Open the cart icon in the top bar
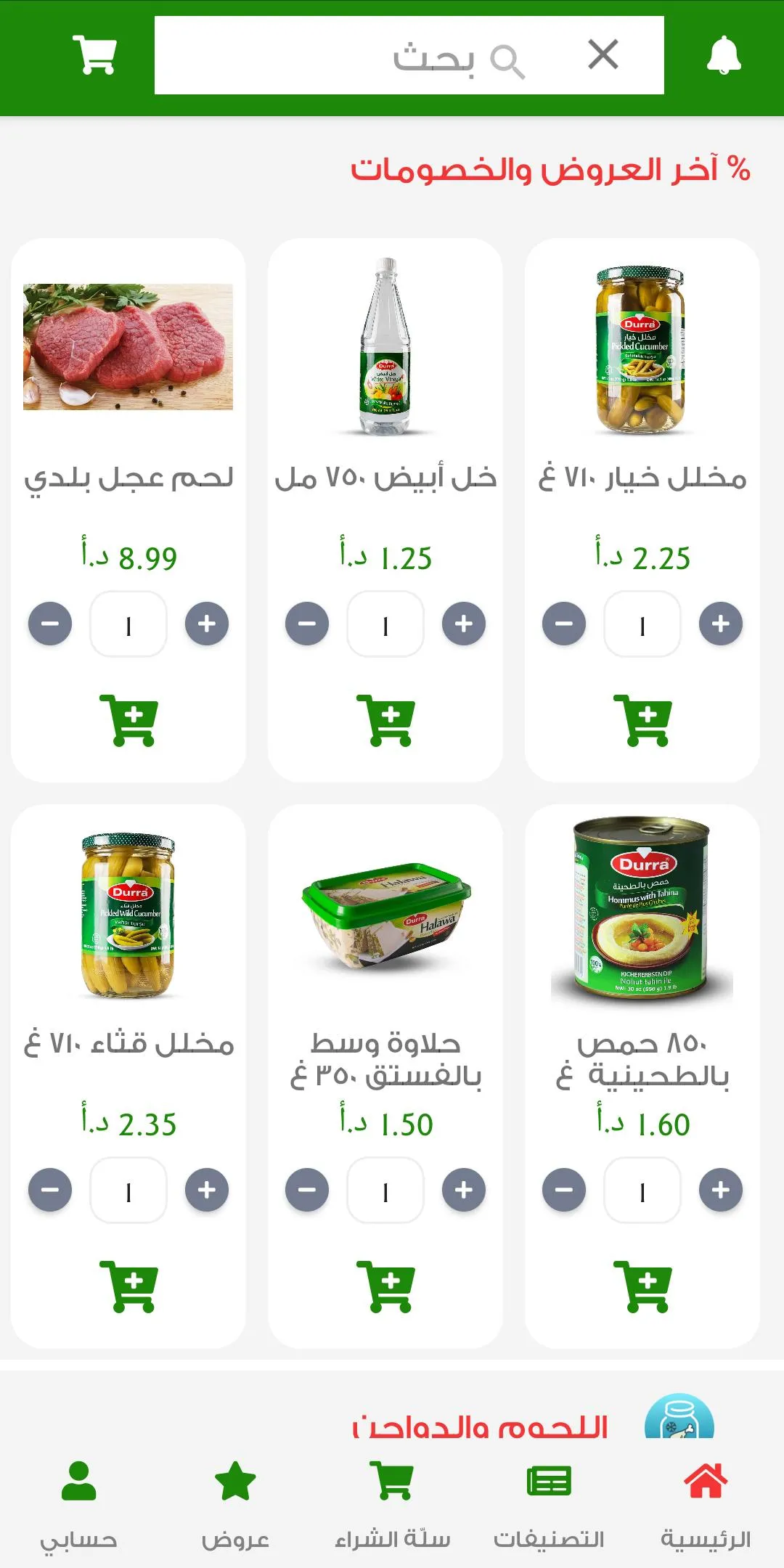Image resolution: width=784 pixels, height=1568 pixels. coord(95,54)
